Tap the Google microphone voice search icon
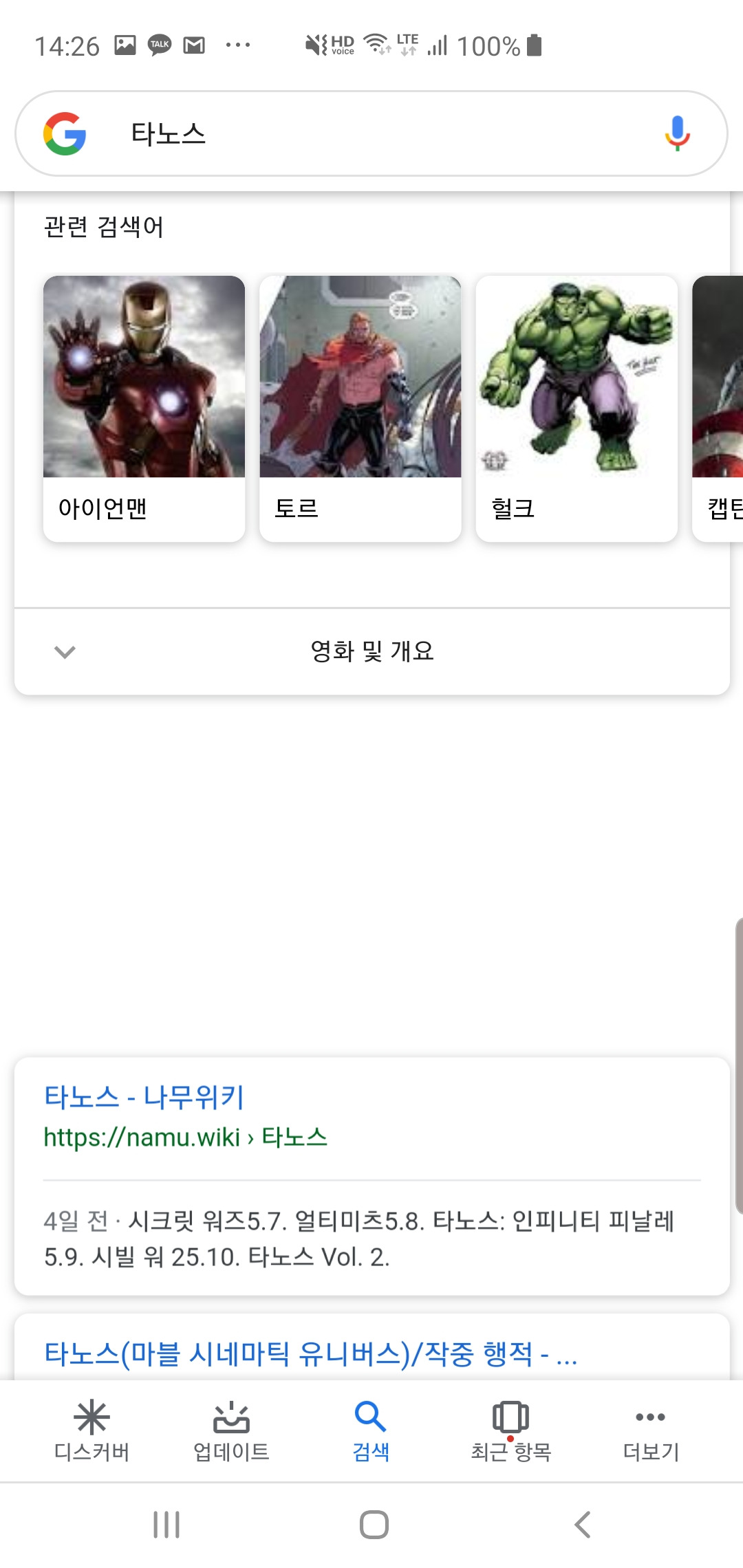743x1568 pixels. (677, 133)
